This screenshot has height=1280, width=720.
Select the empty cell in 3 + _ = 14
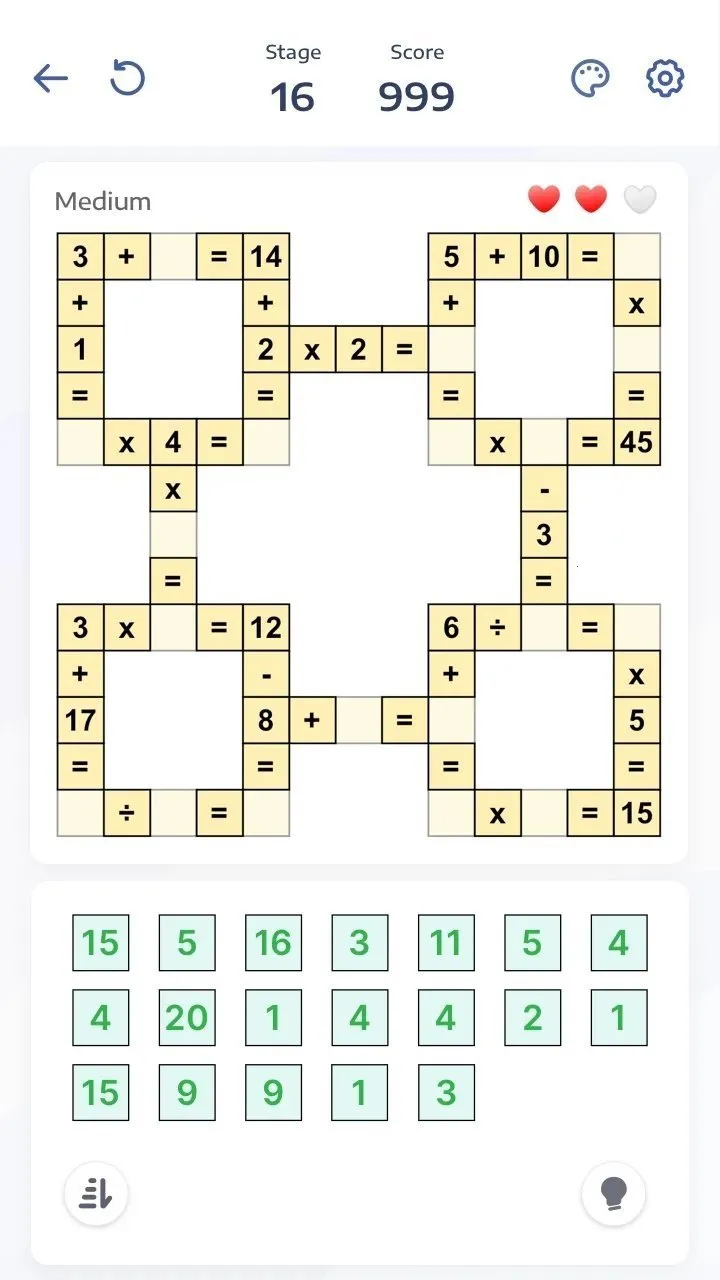coord(173,257)
